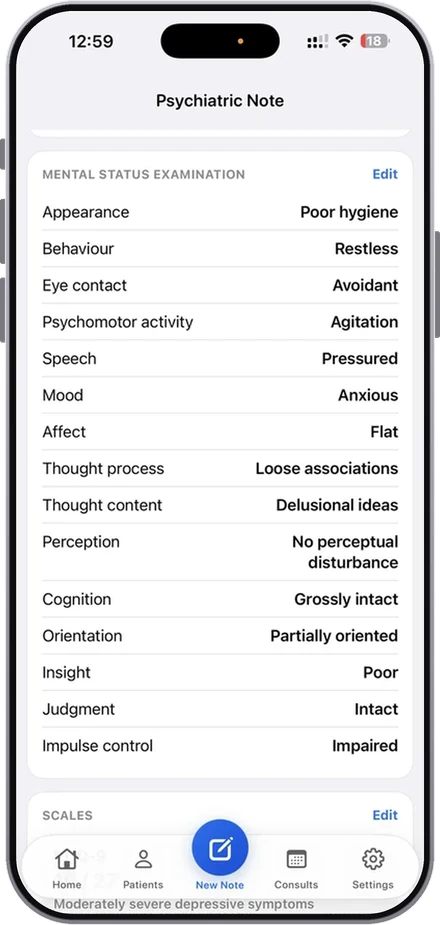
Task: Edit the Scales section
Action: coord(385,815)
